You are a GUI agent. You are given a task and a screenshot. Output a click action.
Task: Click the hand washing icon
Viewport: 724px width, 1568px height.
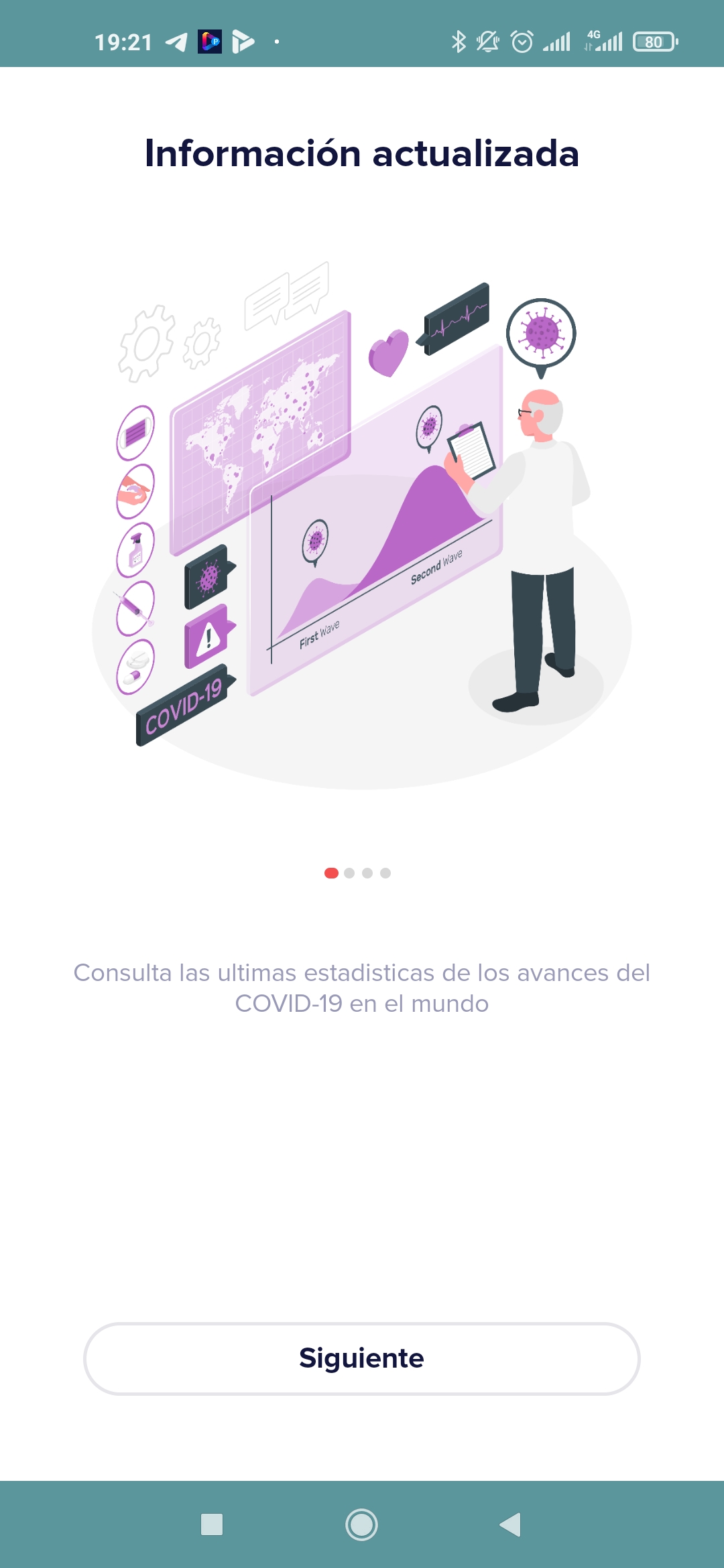tap(134, 494)
